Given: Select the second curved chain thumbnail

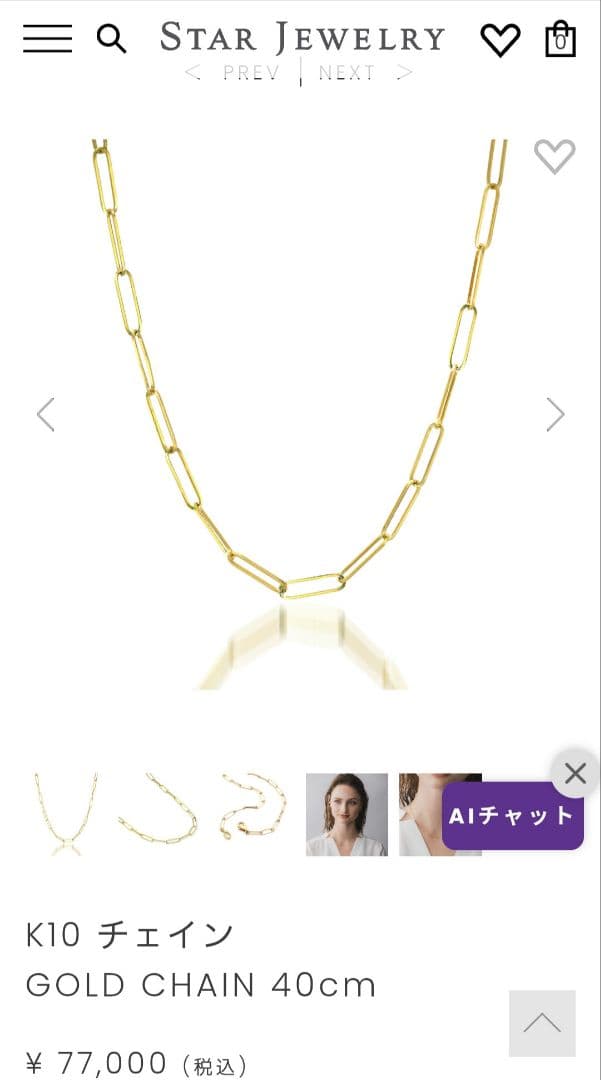Looking at the screenshot, I should pos(159,814).
